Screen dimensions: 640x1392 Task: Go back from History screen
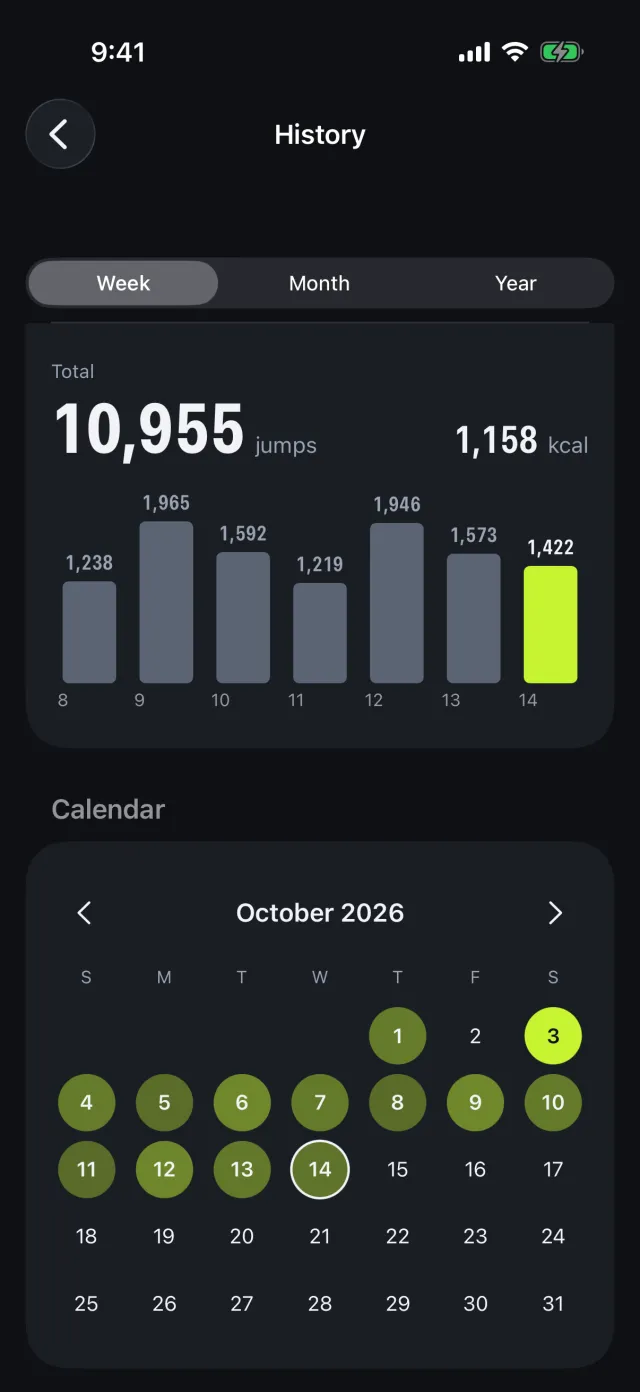[60, 134]
